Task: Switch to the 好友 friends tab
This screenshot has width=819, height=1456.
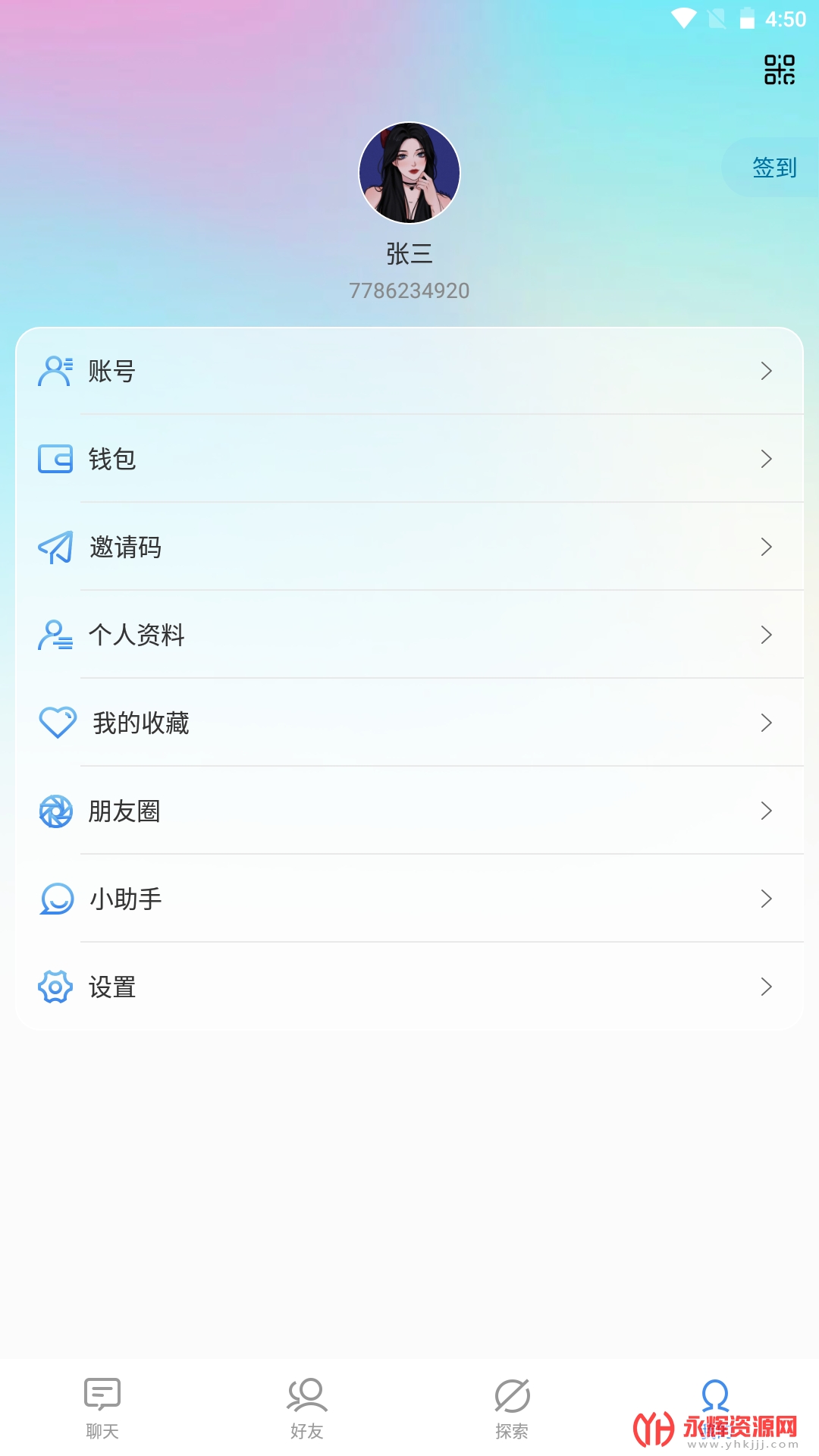Action: [307, 1407]
